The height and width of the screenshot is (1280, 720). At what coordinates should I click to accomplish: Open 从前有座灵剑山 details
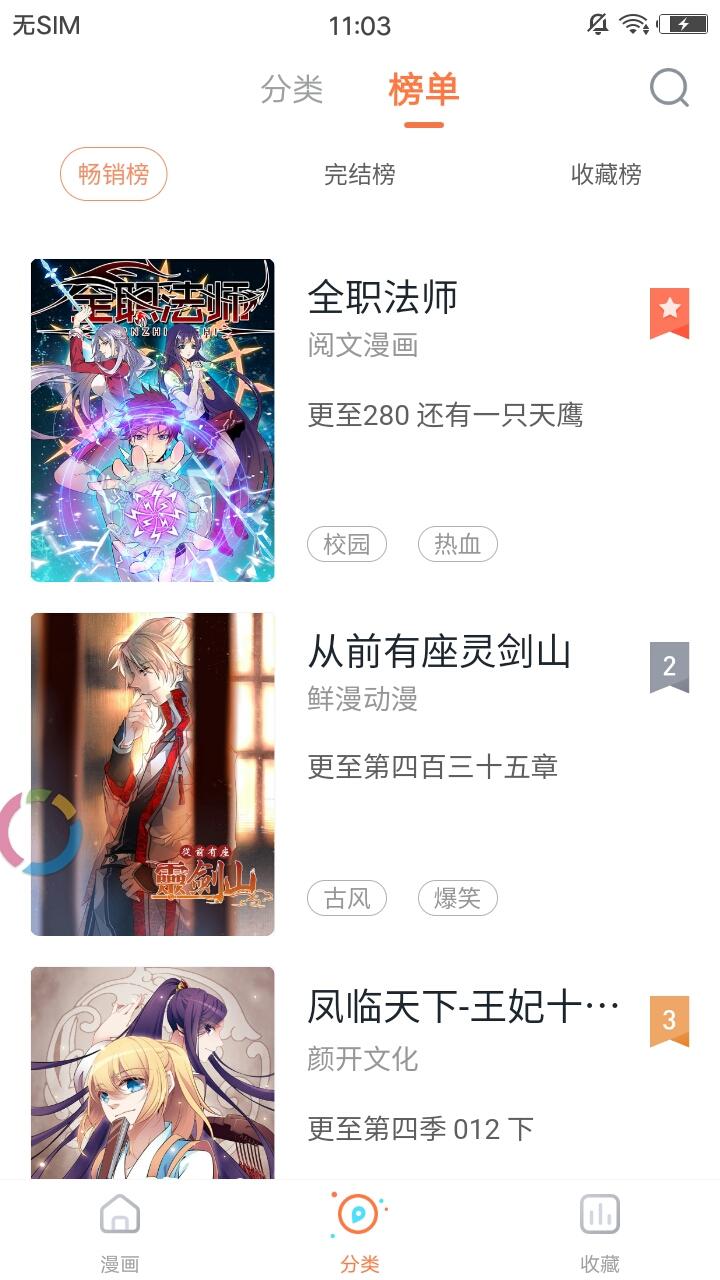click(440, 652)
